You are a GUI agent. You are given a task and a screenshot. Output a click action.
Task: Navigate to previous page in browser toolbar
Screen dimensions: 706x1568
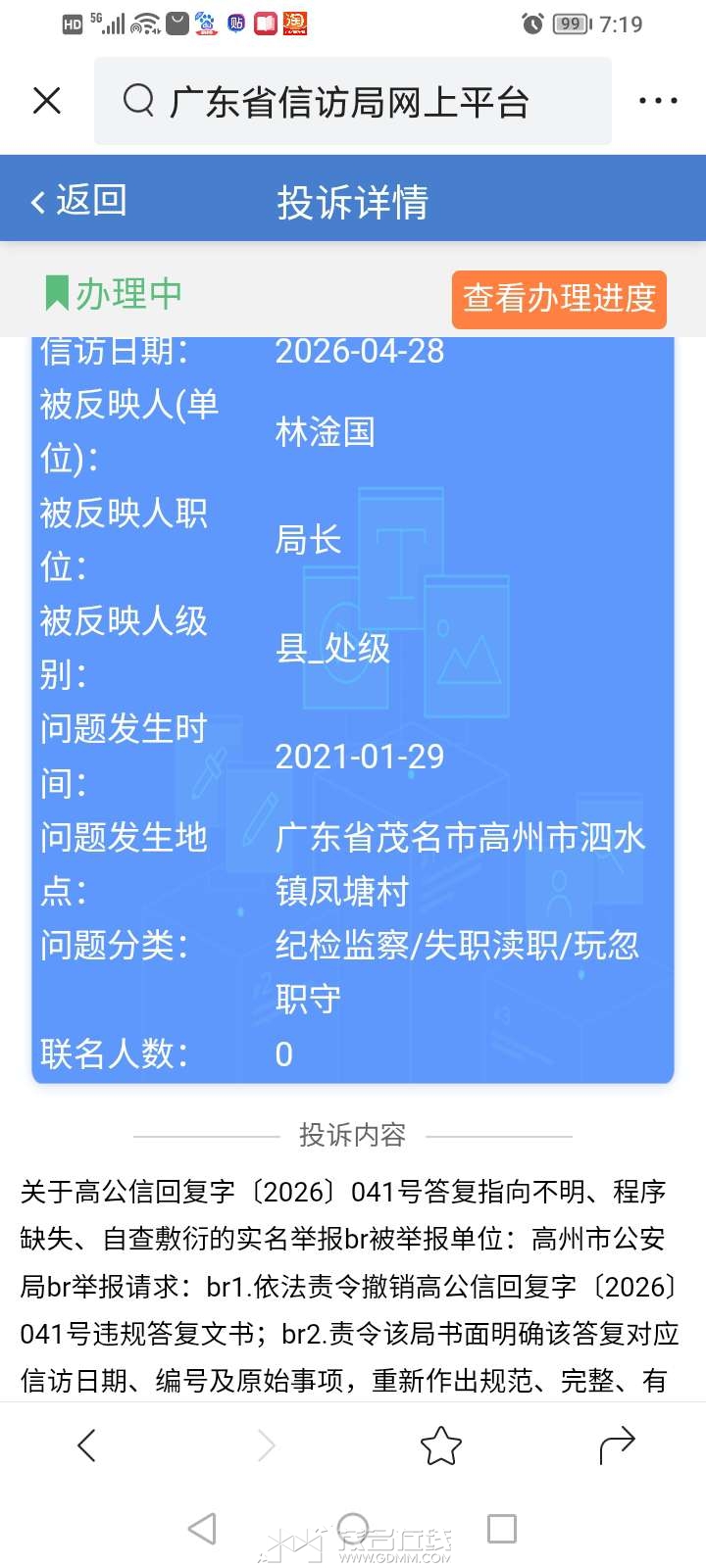pos(87,1445)
